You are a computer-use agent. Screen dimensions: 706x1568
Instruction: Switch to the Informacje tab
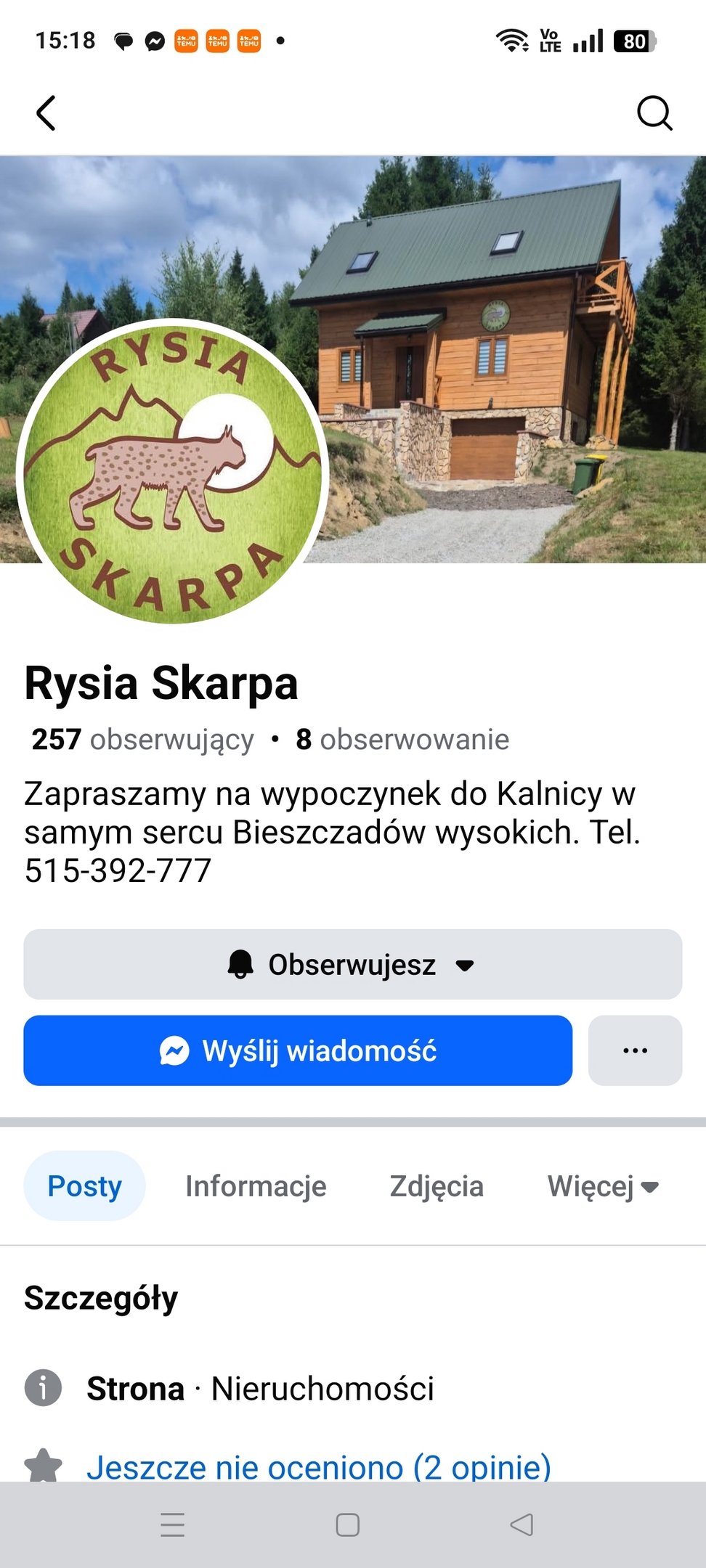[x=256, y=1186]
